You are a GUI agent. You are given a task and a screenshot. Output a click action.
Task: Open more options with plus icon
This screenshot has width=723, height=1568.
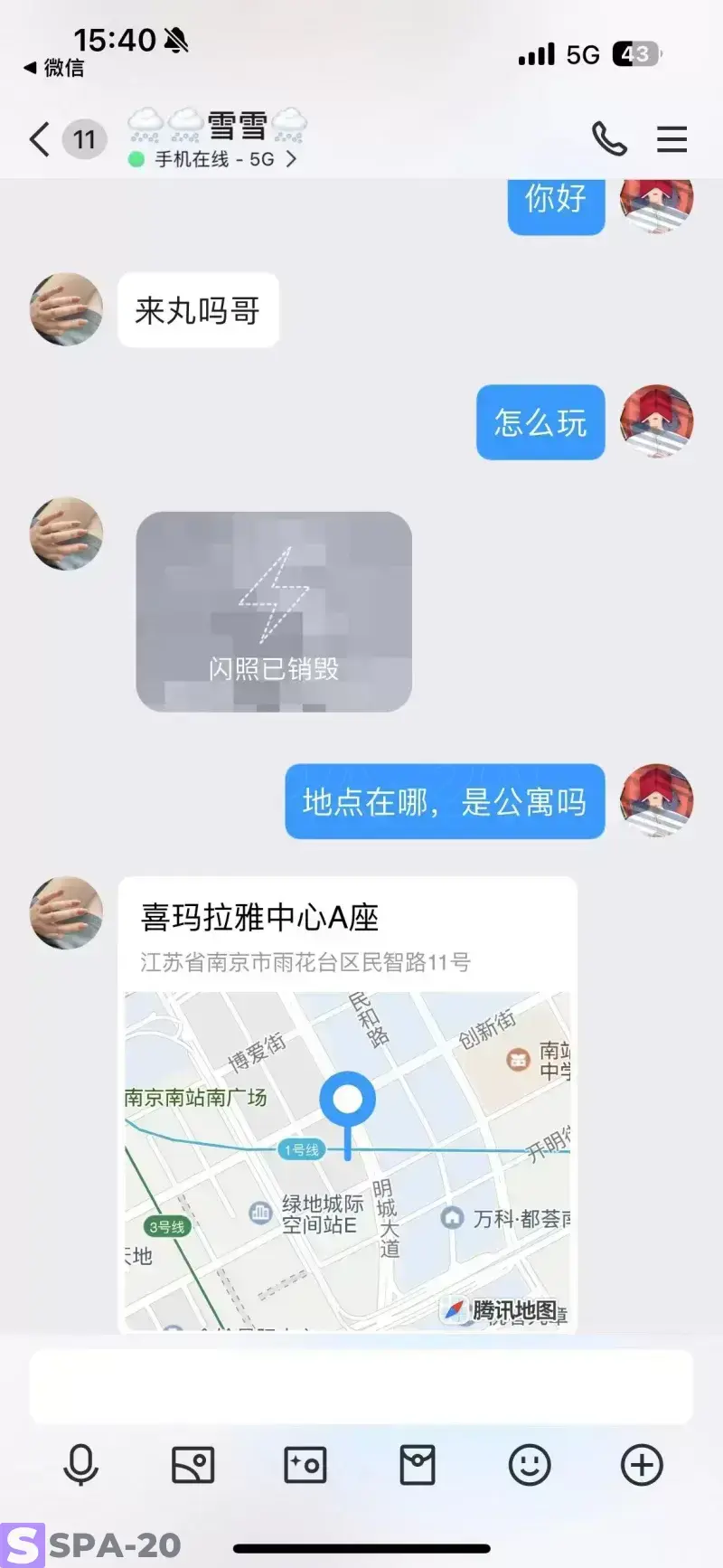point(642,1464)
